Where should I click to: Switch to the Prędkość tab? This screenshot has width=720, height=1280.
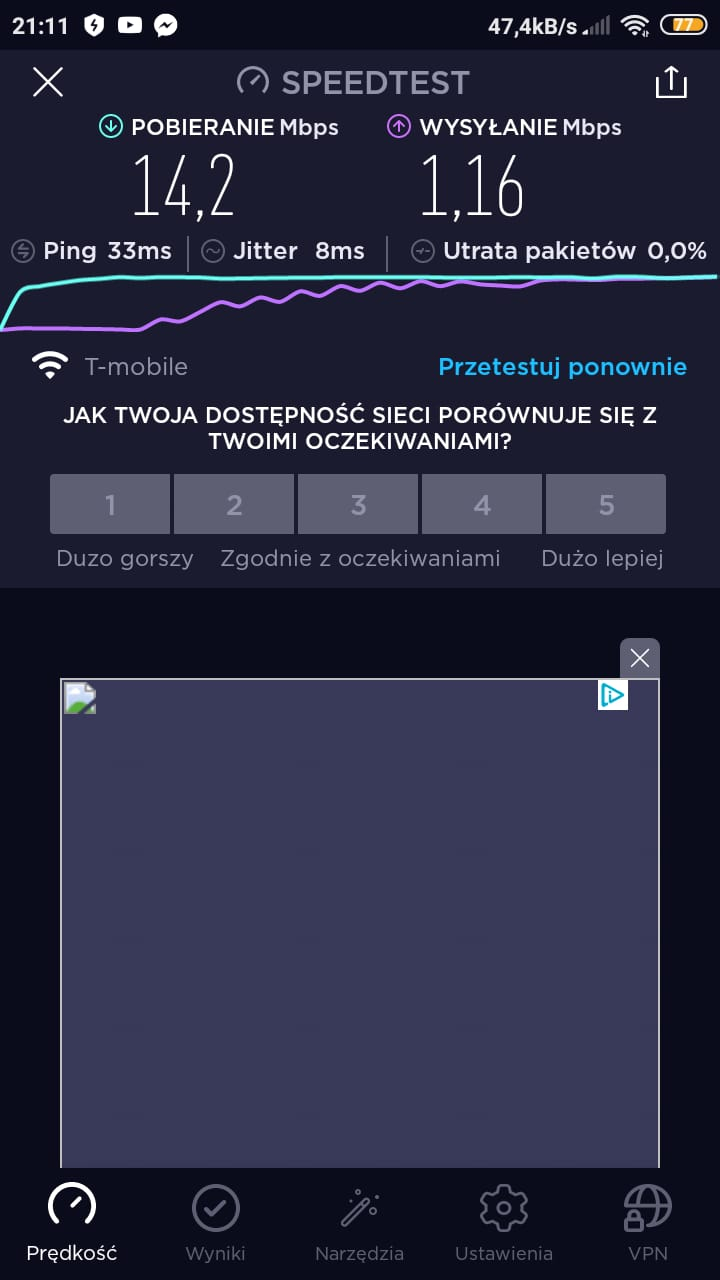[72, 1224]
